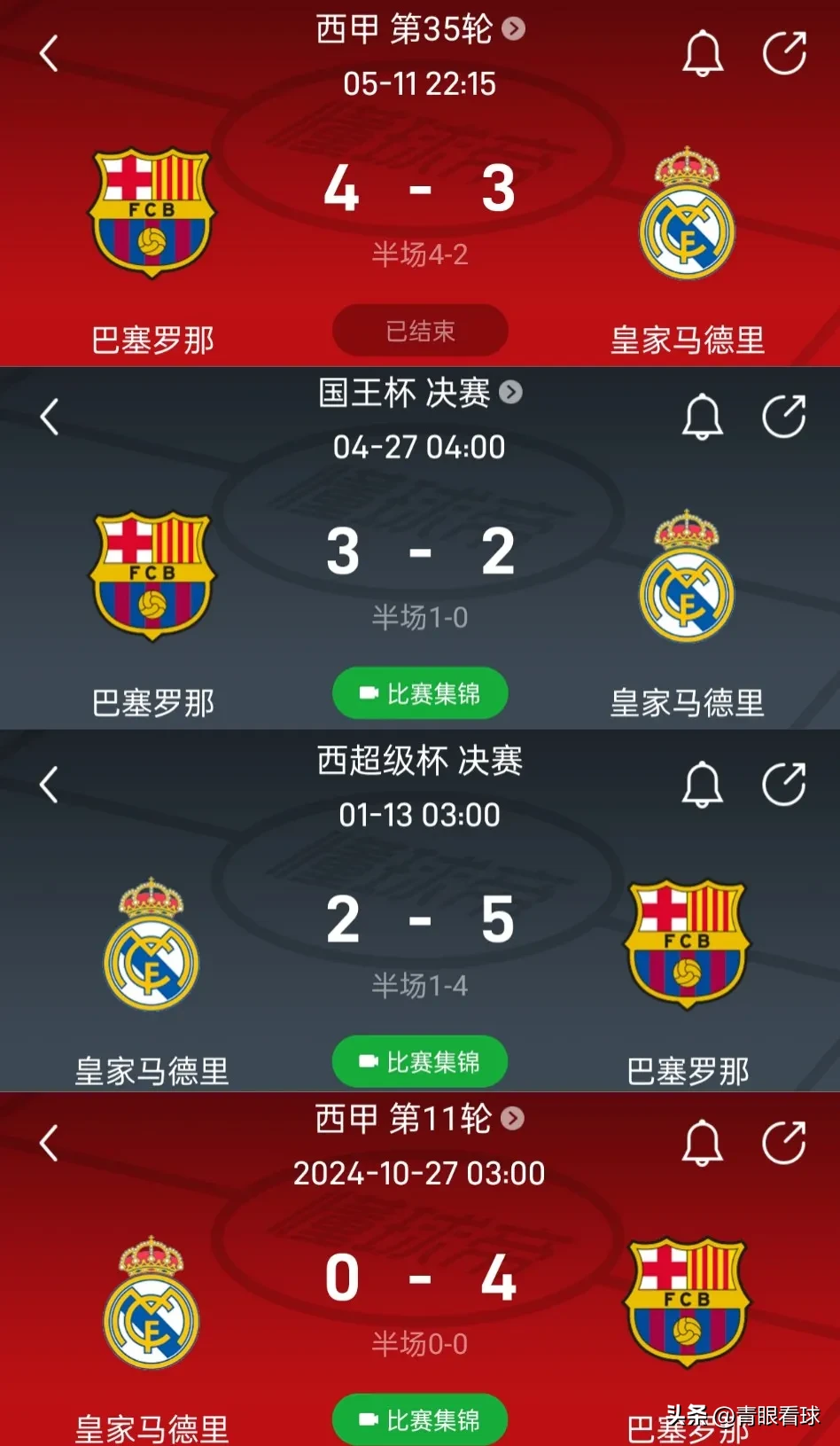Screen dimensions: 840x1446
Task: Open Barcelona's badge on the 西超级杯 card
Action: coord(688,944)
